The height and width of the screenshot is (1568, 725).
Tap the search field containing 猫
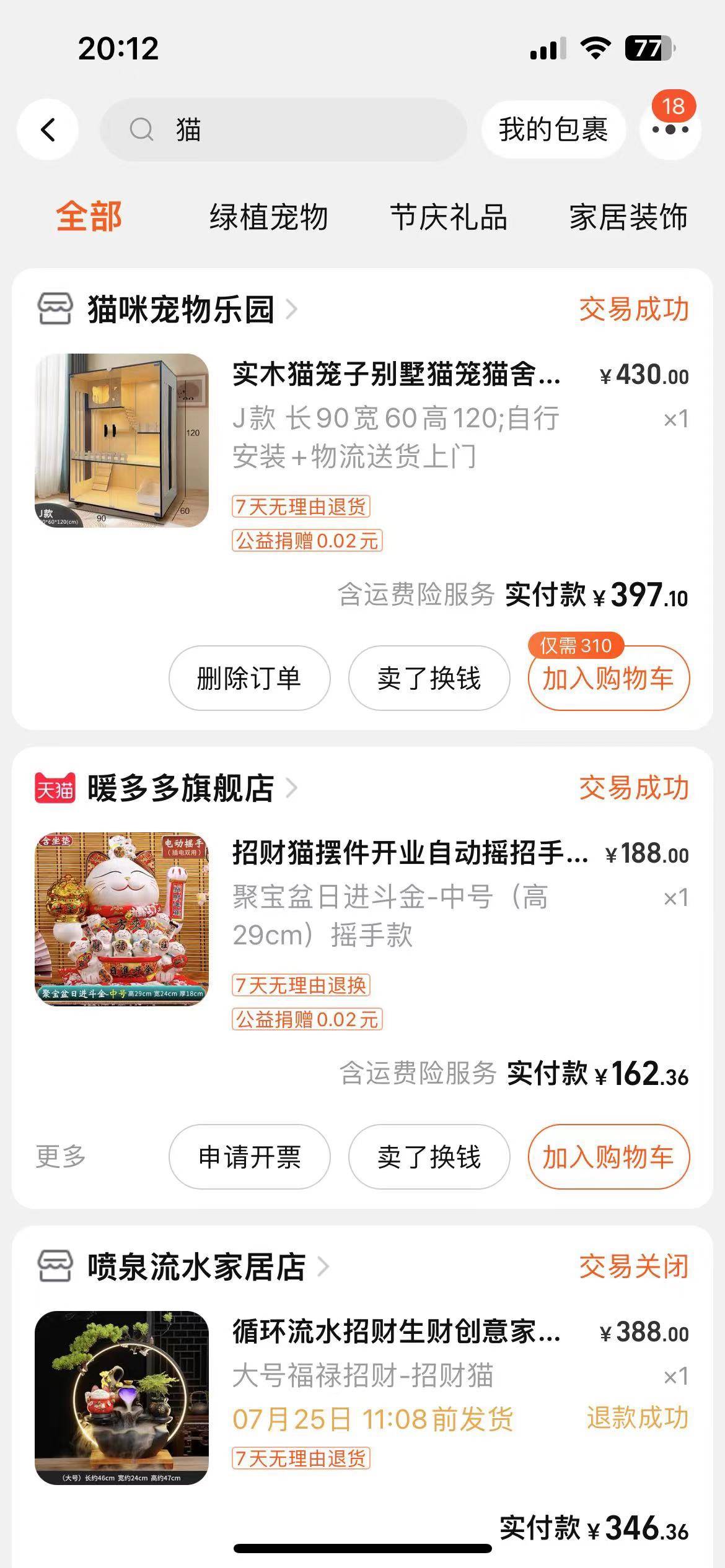click(x=283, y=130)
